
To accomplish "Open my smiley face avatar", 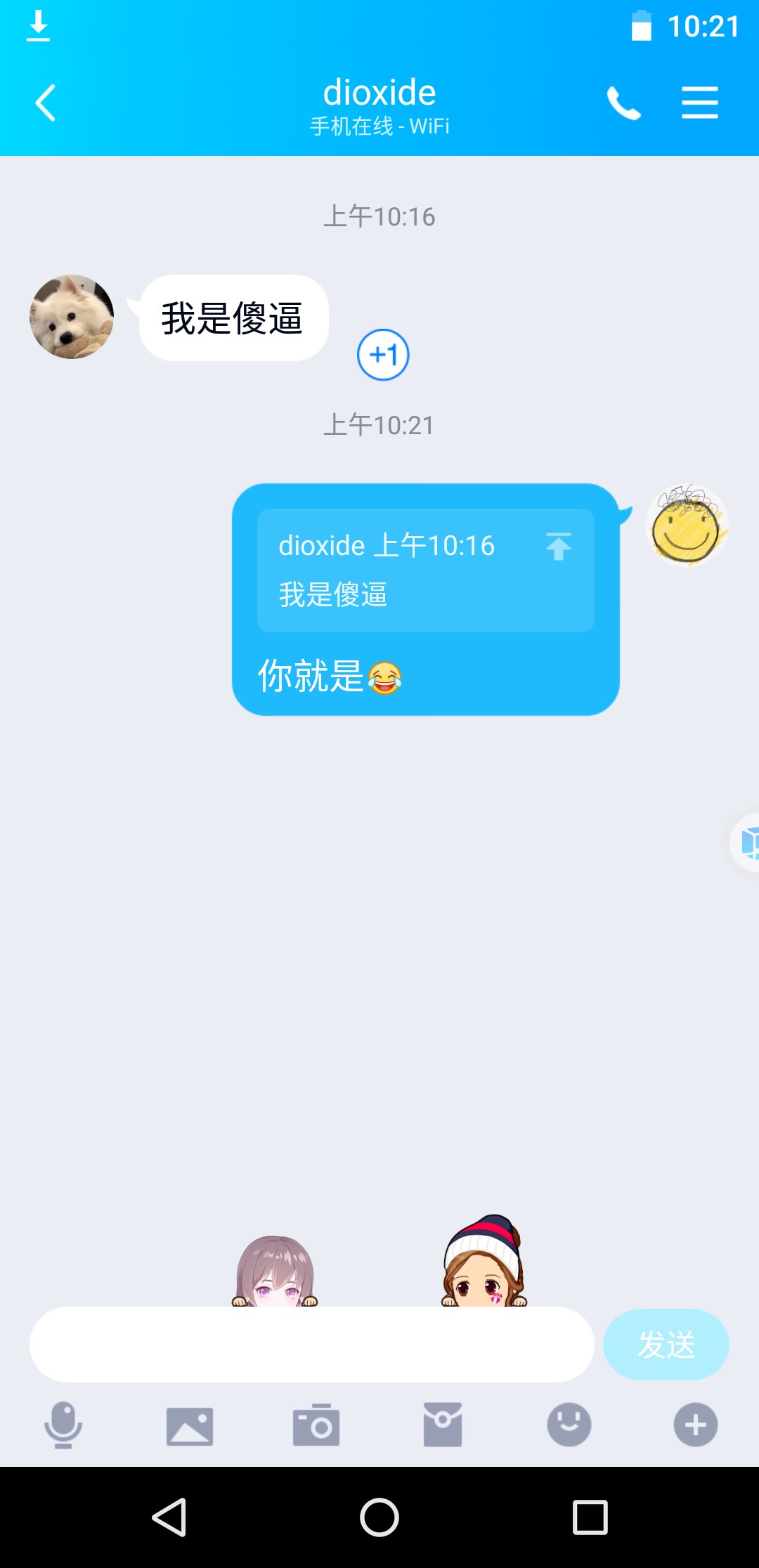I will (687, 525).
